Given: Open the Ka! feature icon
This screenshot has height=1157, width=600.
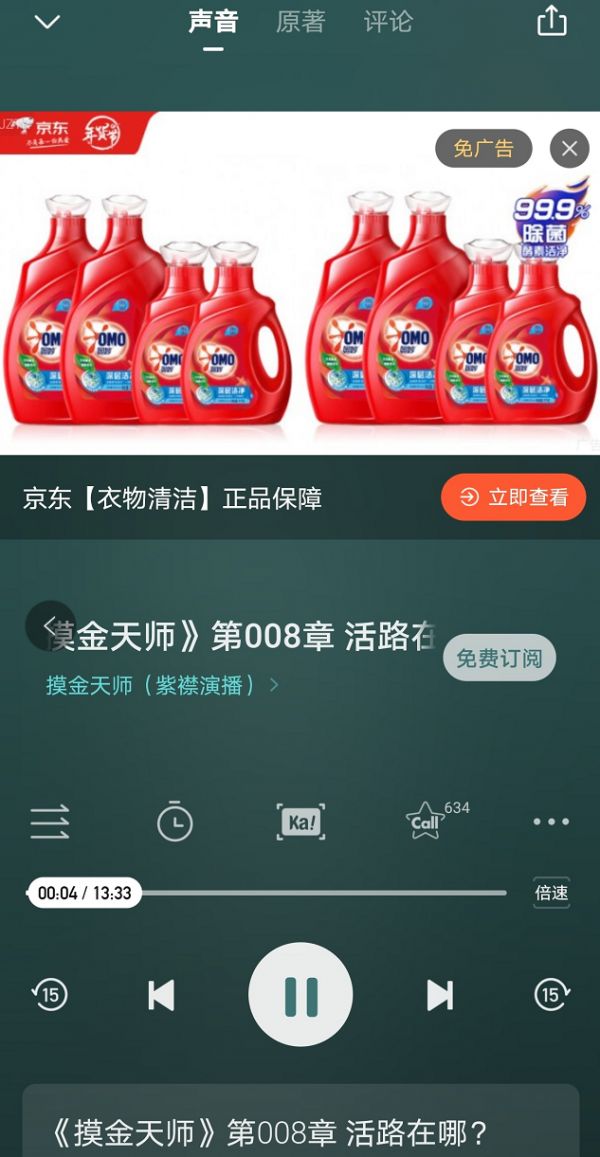Looking at the screenshot, I should [x=300, y=822].
